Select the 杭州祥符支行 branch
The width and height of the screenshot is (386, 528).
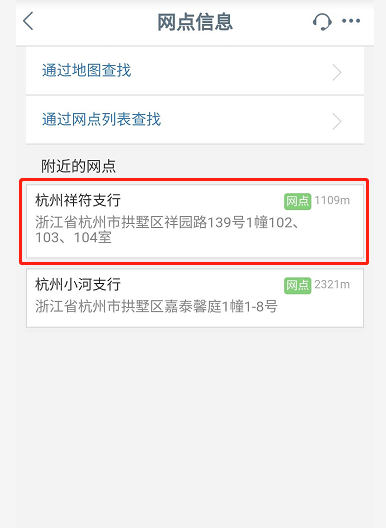(x=195, y=221)
